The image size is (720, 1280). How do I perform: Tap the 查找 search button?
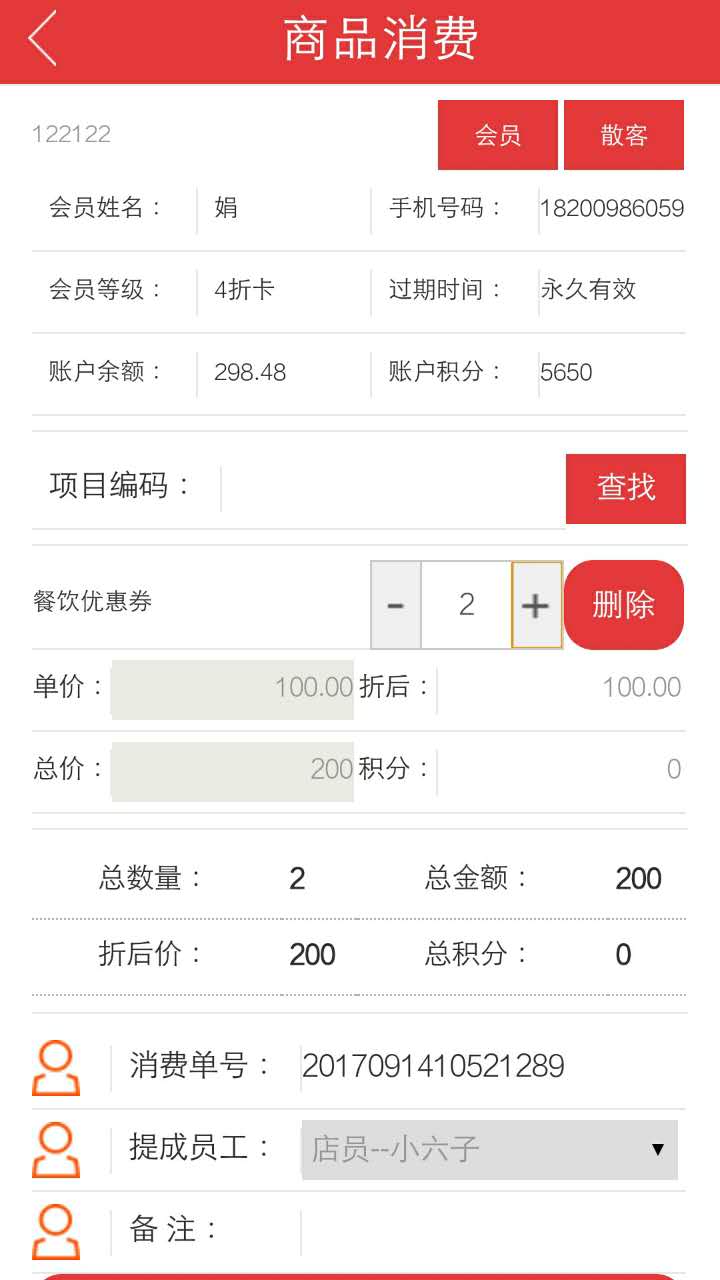[x=626, y=488]
